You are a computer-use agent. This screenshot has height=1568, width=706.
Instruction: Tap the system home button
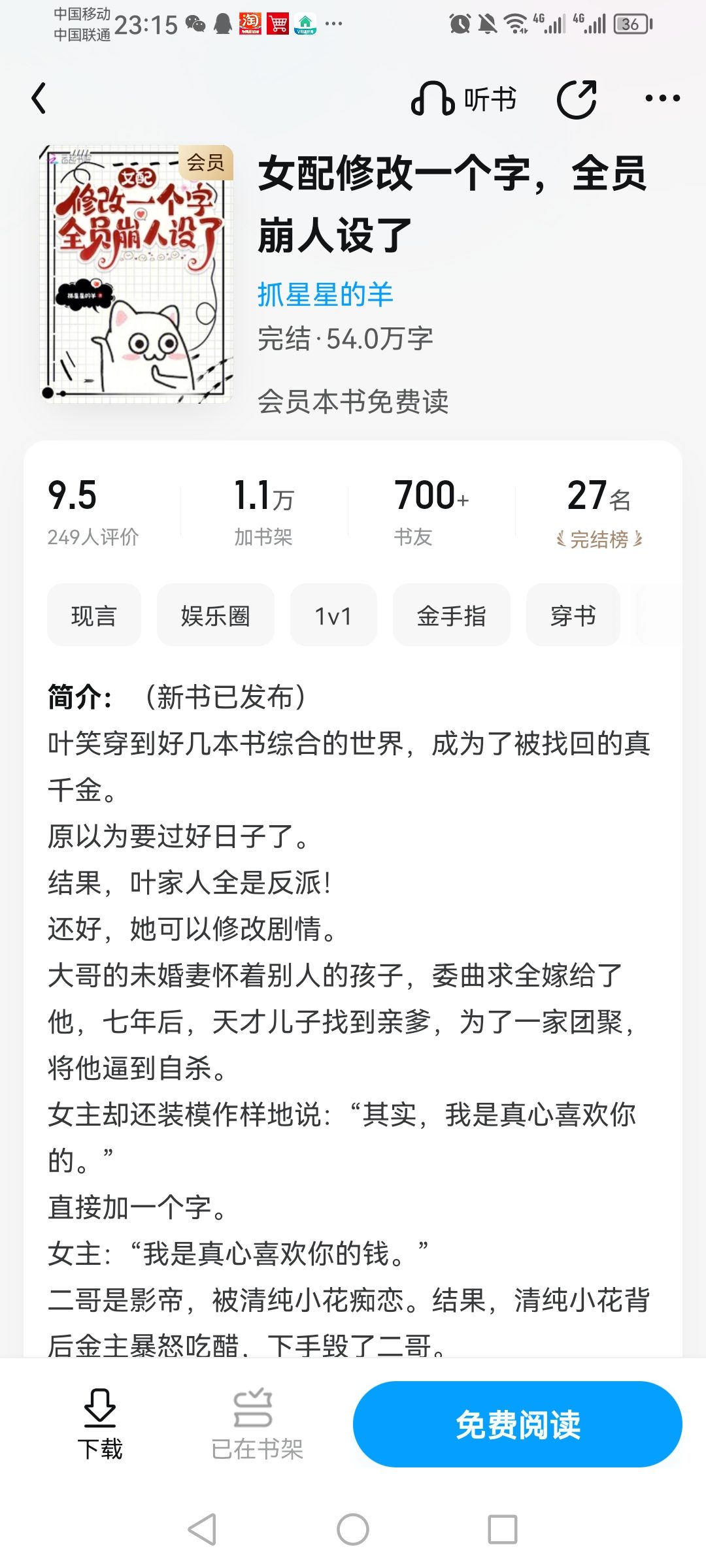point(353,1529)
